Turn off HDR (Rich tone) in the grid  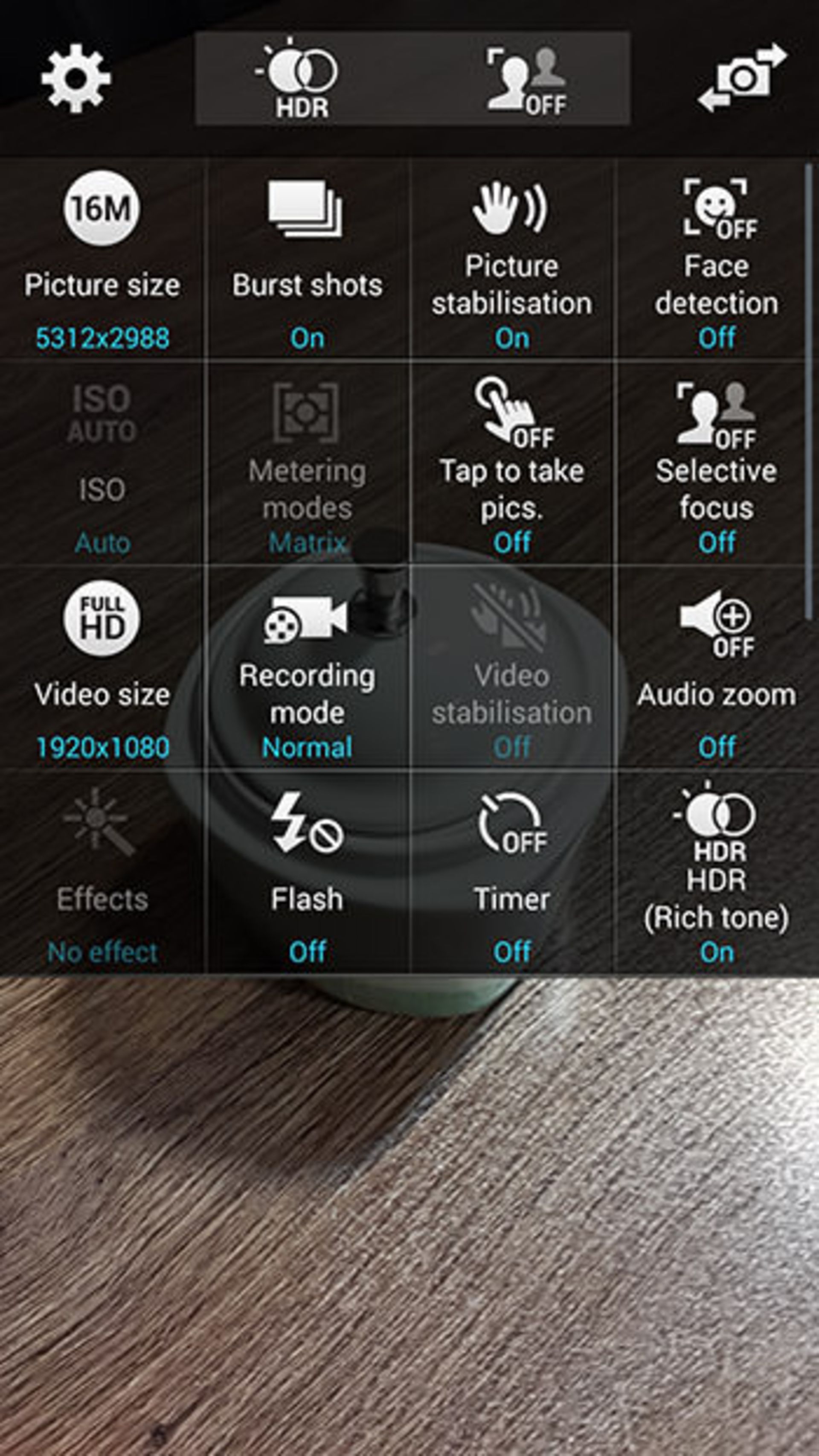click(x=716, y=874)
